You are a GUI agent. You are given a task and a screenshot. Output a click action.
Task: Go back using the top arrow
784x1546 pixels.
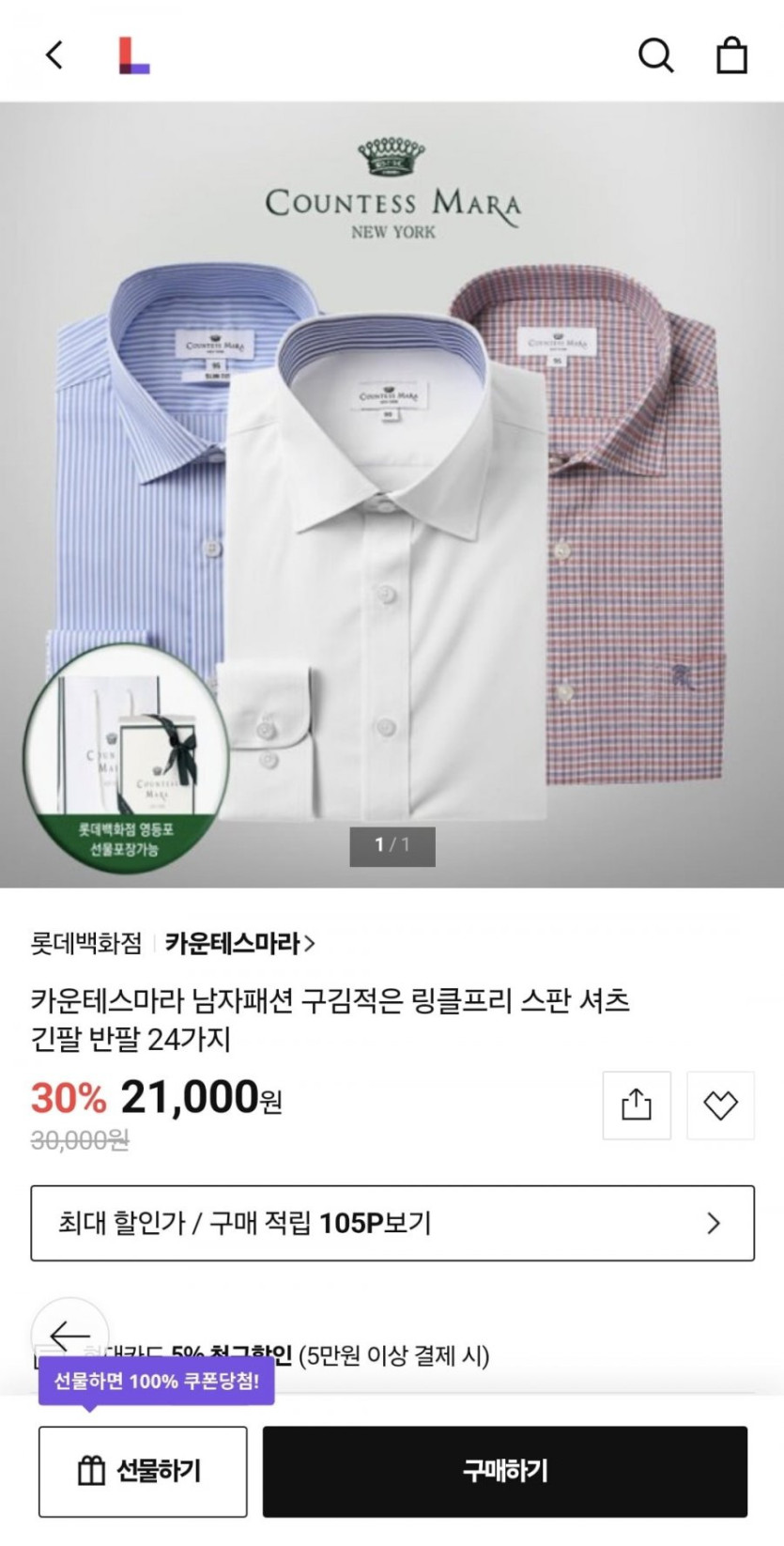tap(55, 55)
